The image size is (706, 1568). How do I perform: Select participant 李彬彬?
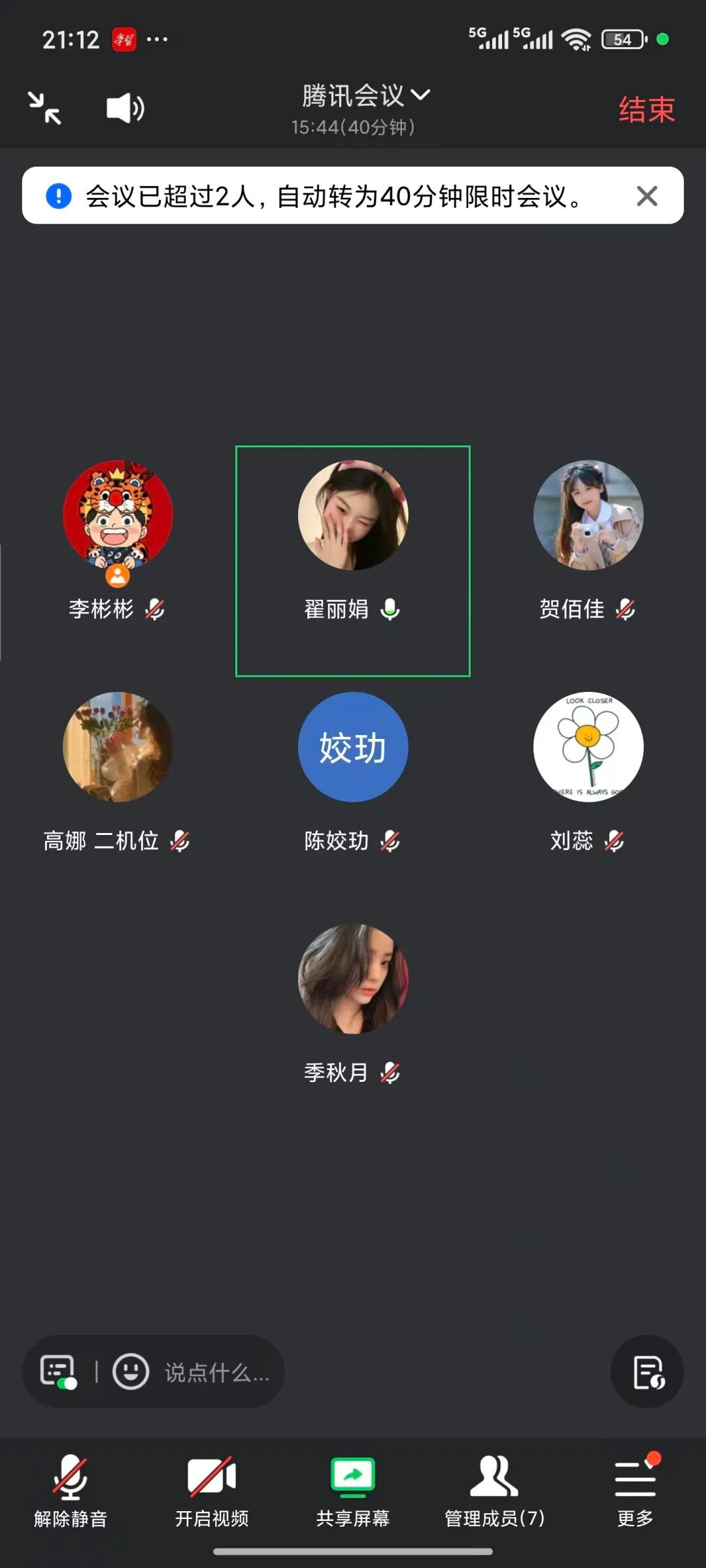[118, 516]
